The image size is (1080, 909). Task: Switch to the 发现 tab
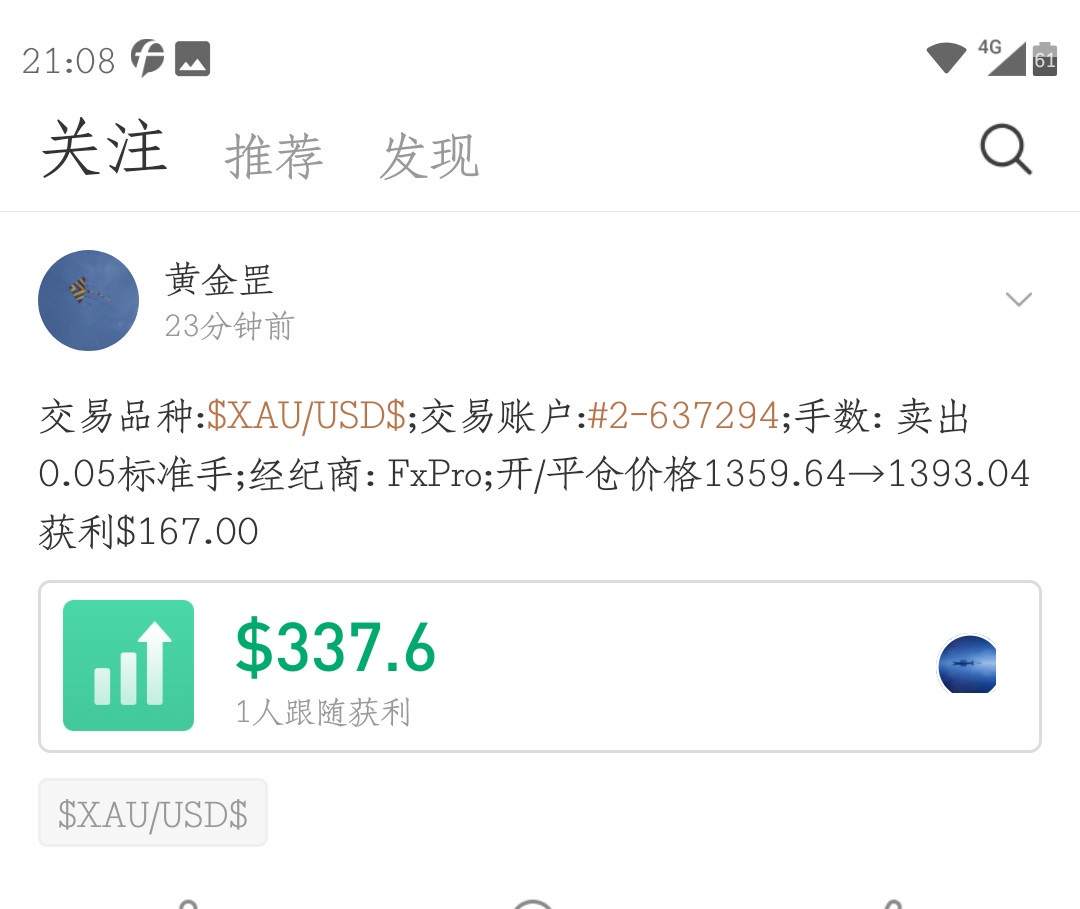(428, 156)
